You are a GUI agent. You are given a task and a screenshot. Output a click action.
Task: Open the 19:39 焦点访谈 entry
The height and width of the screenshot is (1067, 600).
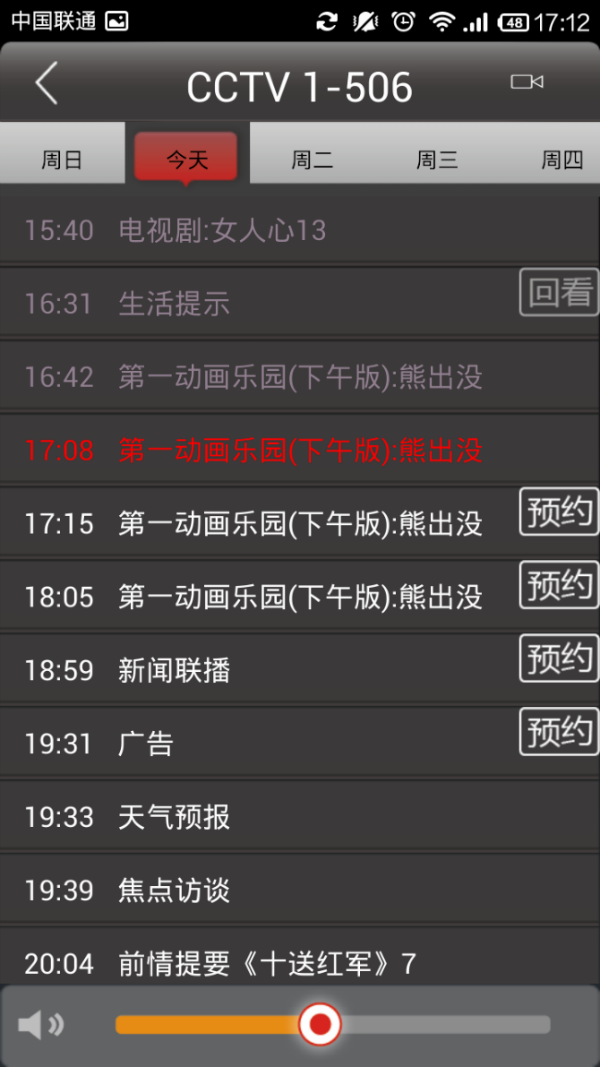250,890
